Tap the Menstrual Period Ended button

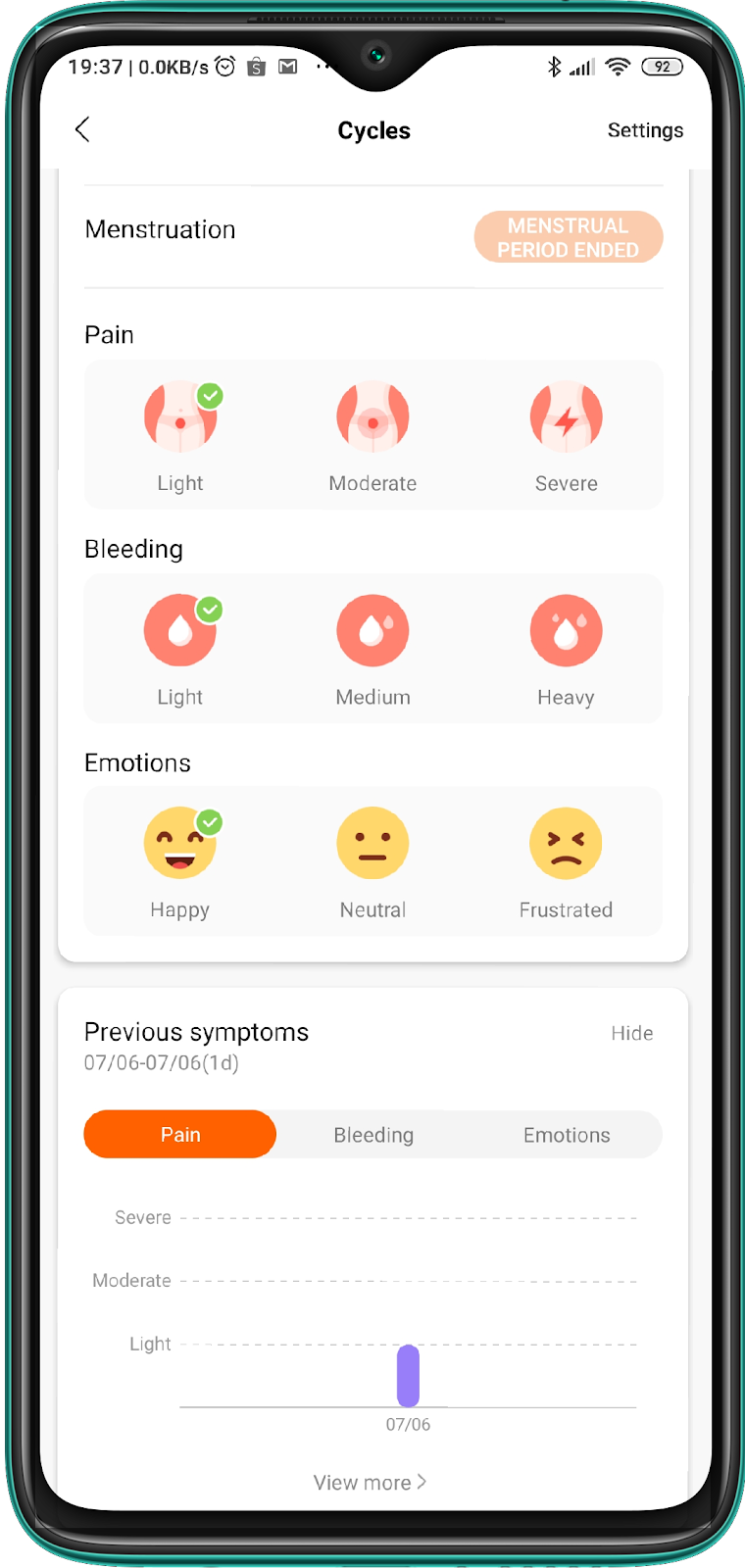tap(568, 237)
